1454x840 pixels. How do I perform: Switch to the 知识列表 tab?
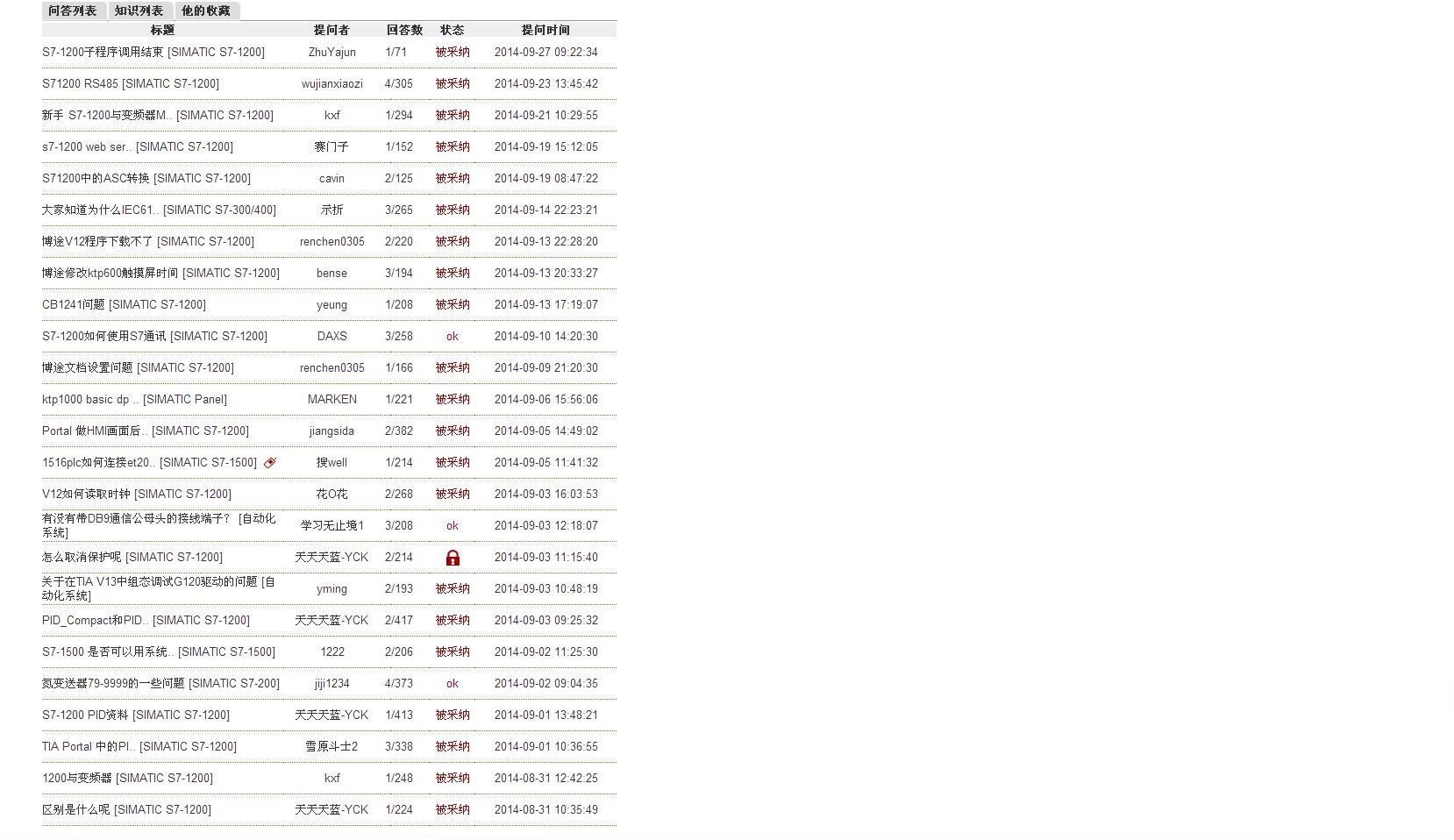[139, 11]
